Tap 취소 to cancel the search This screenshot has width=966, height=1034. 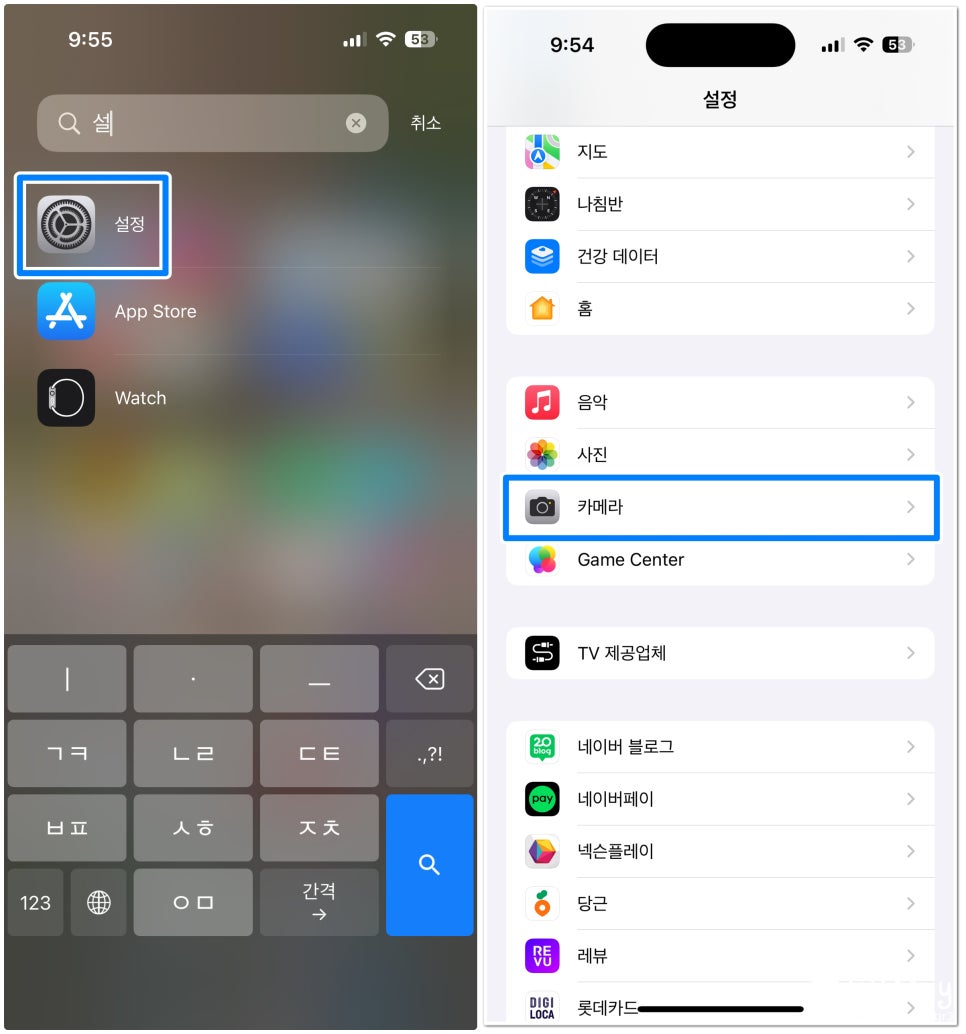click(x=425, y=123)
